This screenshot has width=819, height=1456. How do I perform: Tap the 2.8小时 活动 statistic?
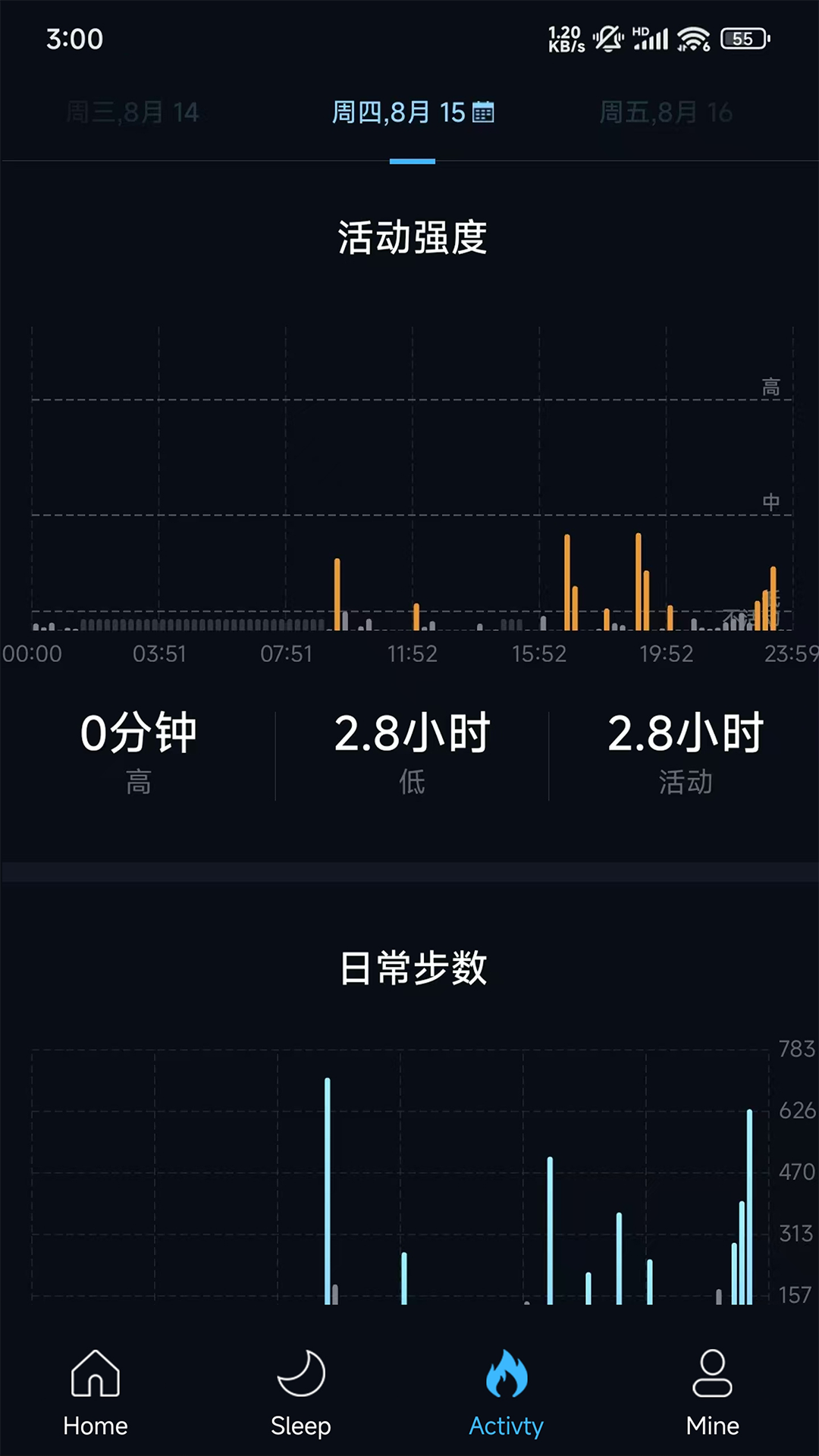click(685, 751)
